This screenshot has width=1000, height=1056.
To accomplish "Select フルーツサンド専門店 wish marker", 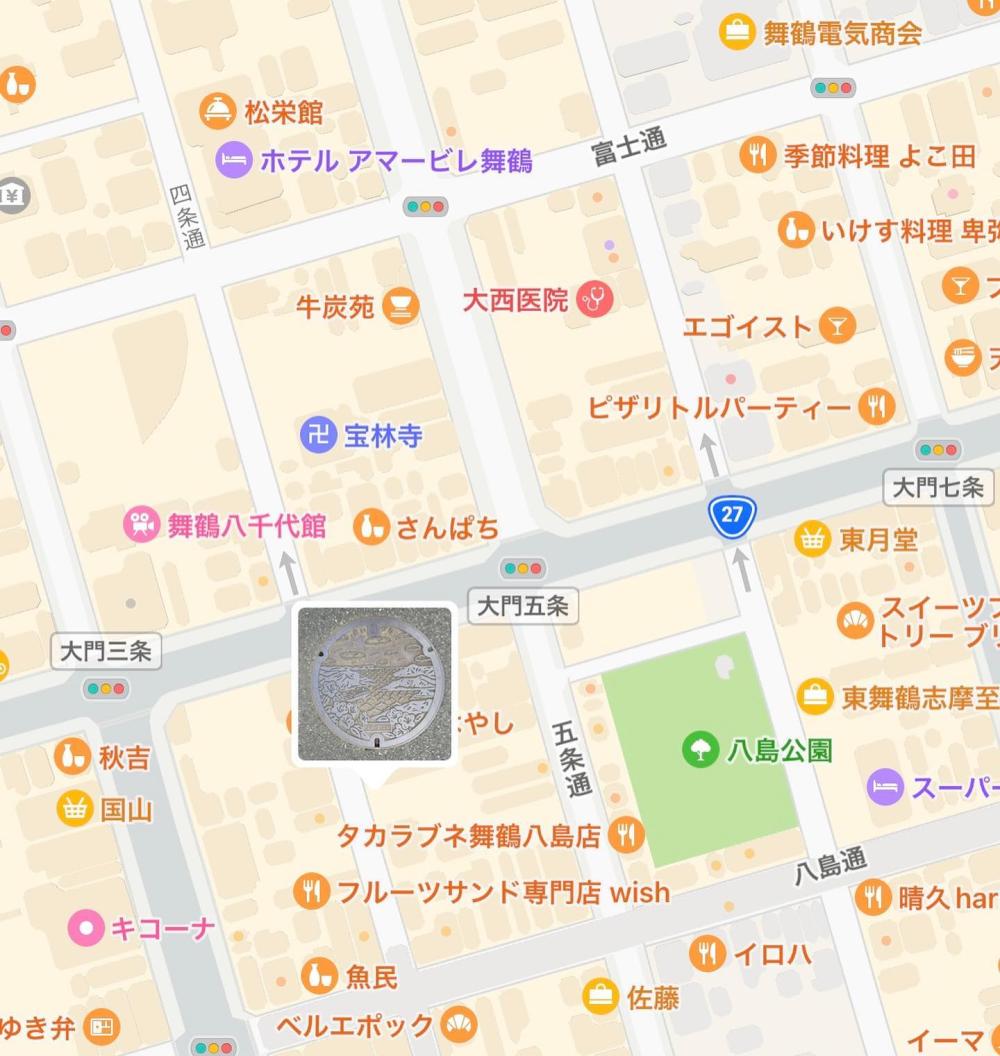I will [x=313, y=891].
